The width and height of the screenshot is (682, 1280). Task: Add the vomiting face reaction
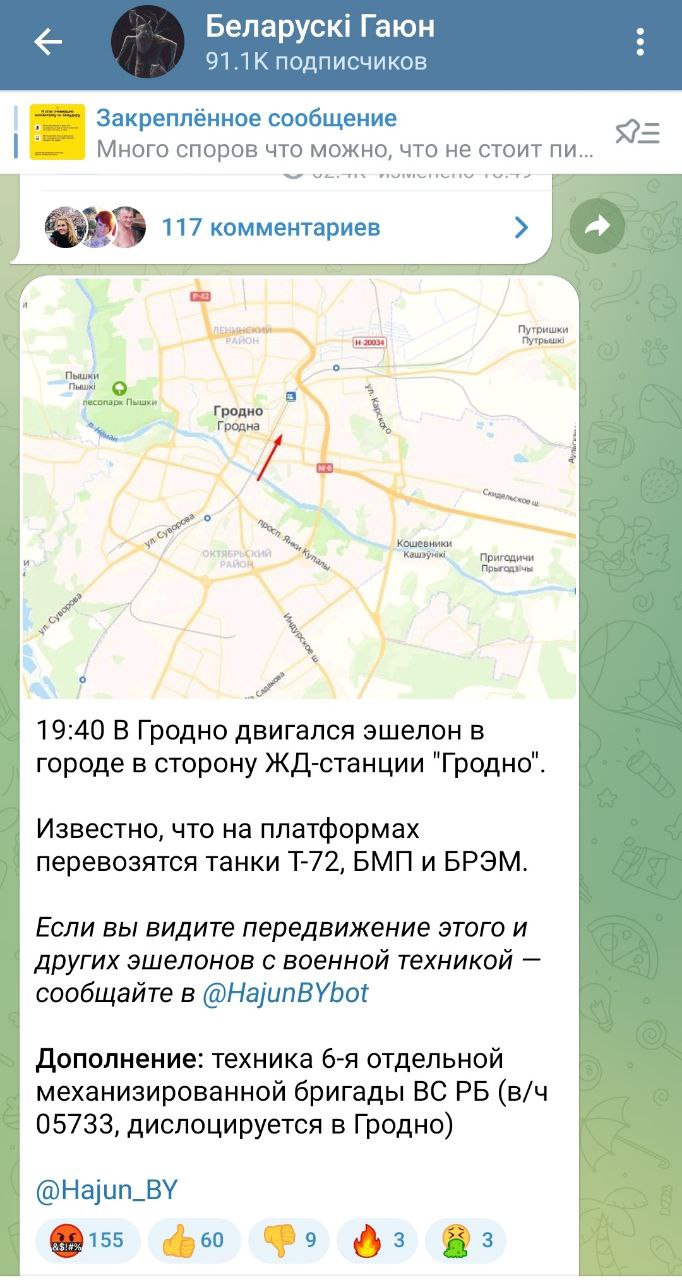click(x=466, y=1240)
